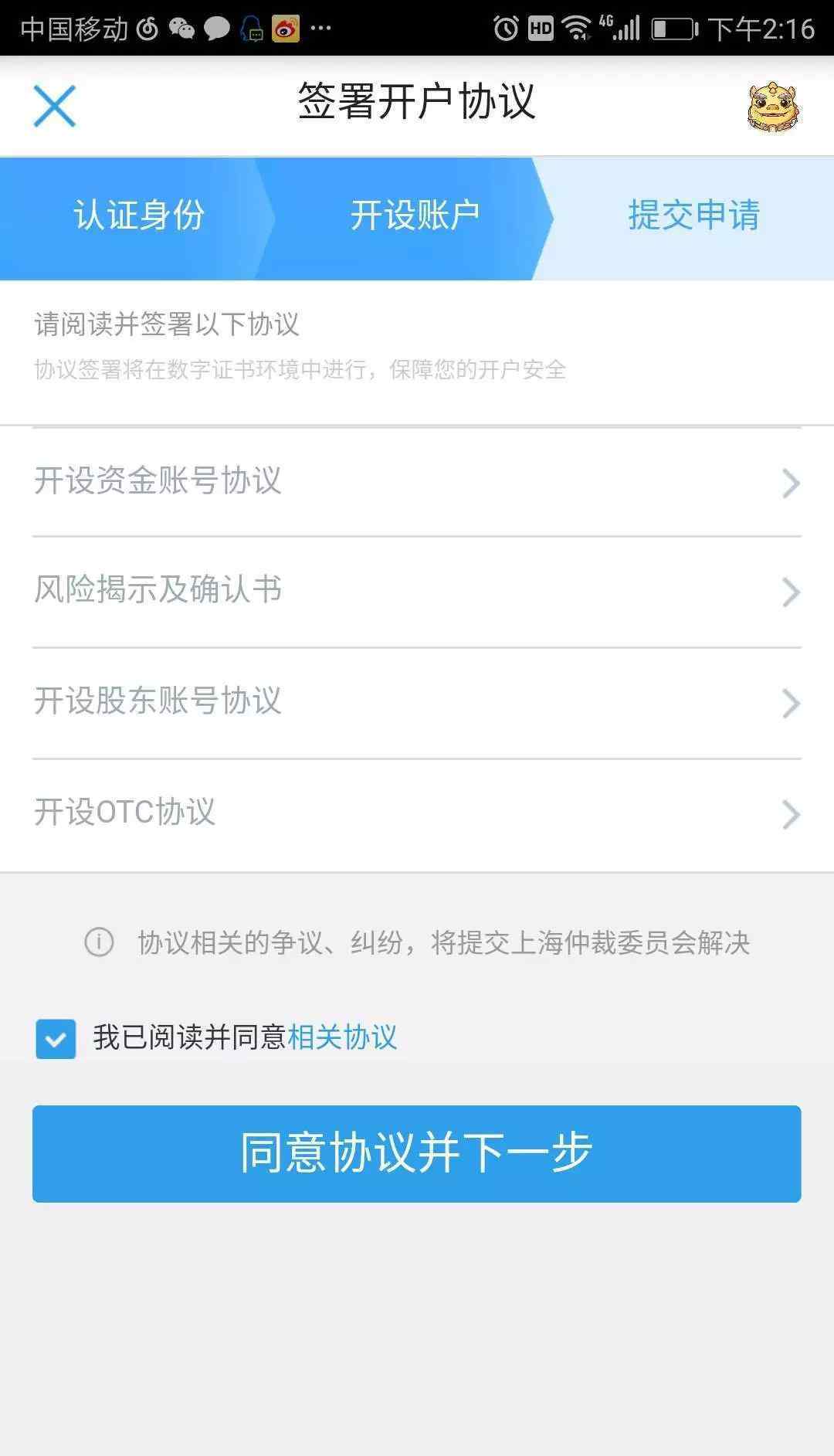Tap 同意协议并下一步 to continue
This screenshot has width=834, height=1456.
(417, 1153)
